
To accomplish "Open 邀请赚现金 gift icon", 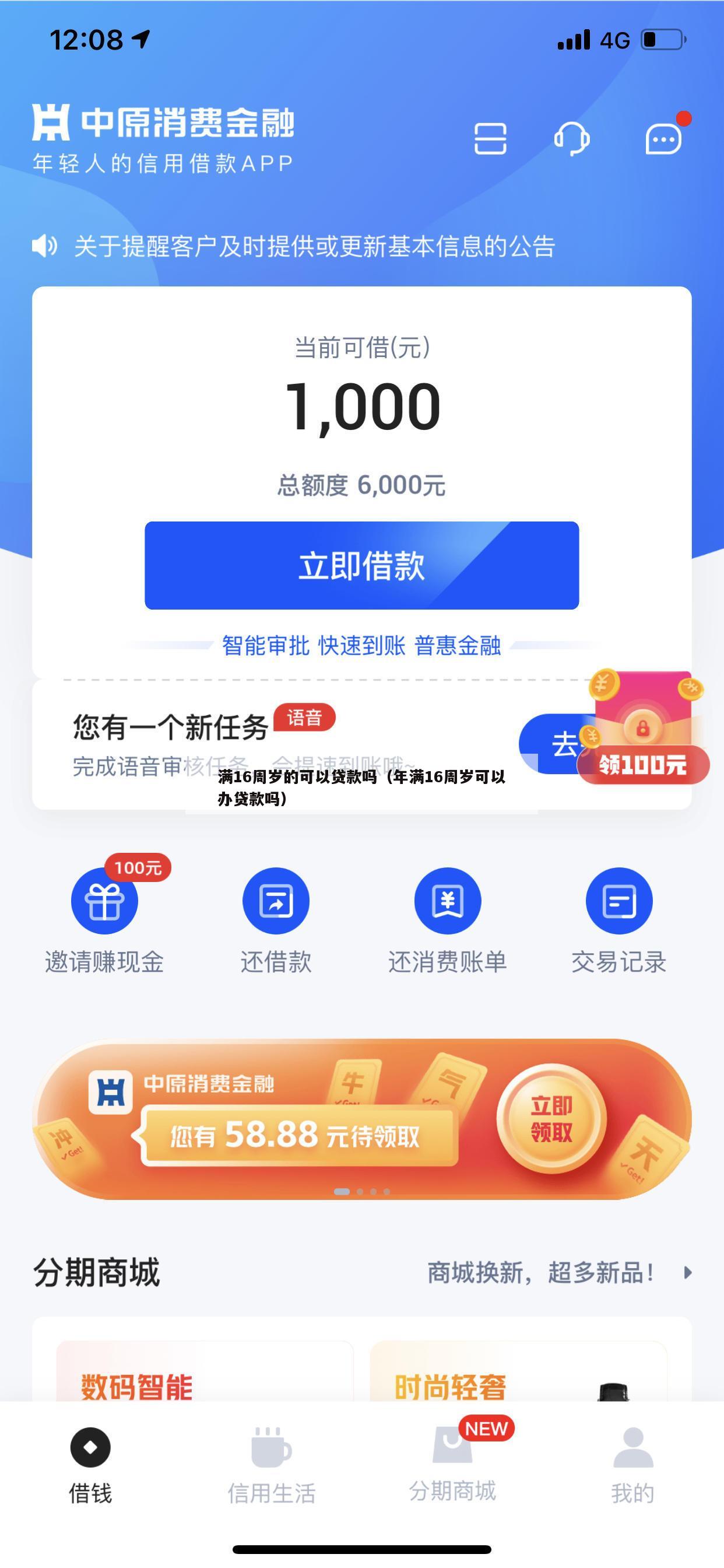I will (105, 901).
